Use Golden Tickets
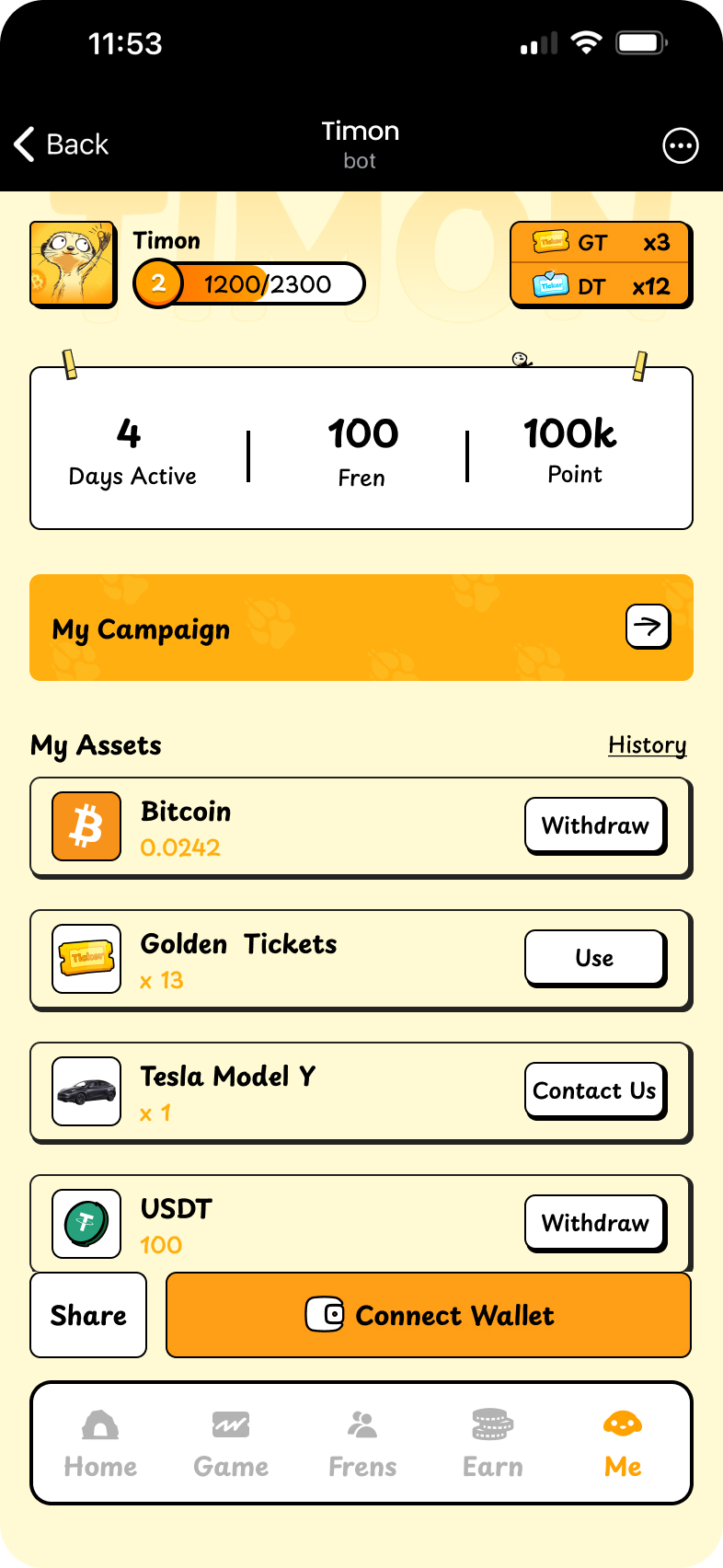 click(595, 958)
